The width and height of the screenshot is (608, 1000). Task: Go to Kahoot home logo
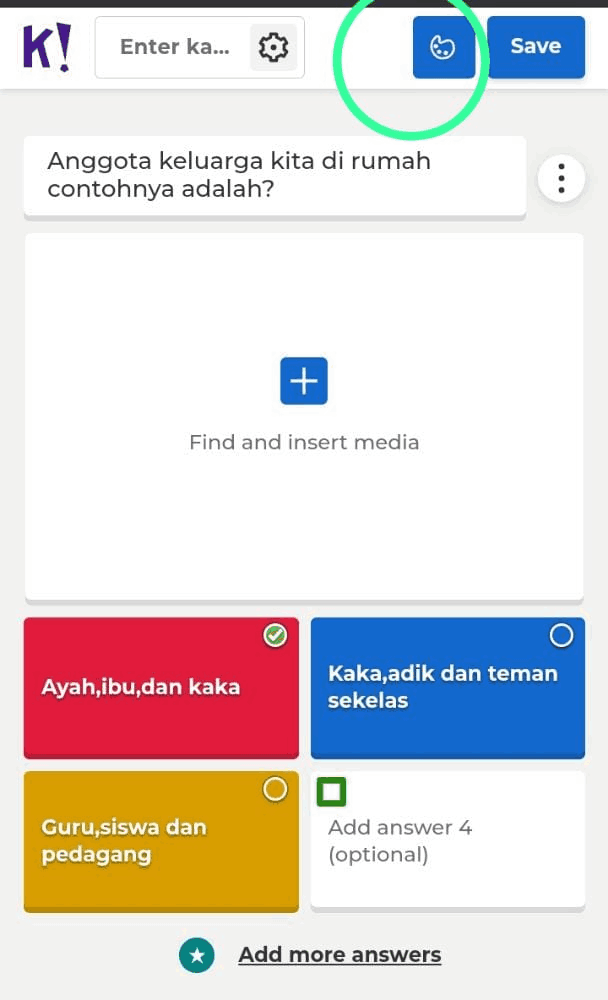coord(47,47)
